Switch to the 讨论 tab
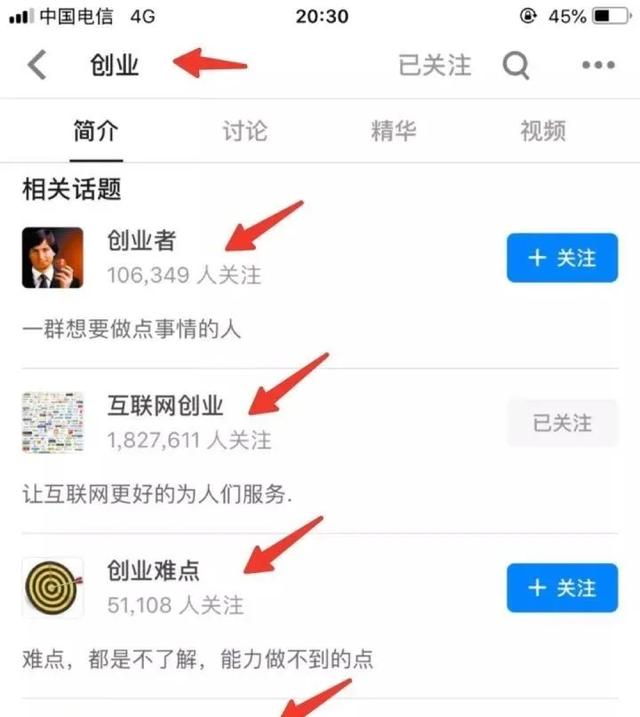640x717 pixels. point(244,130)
